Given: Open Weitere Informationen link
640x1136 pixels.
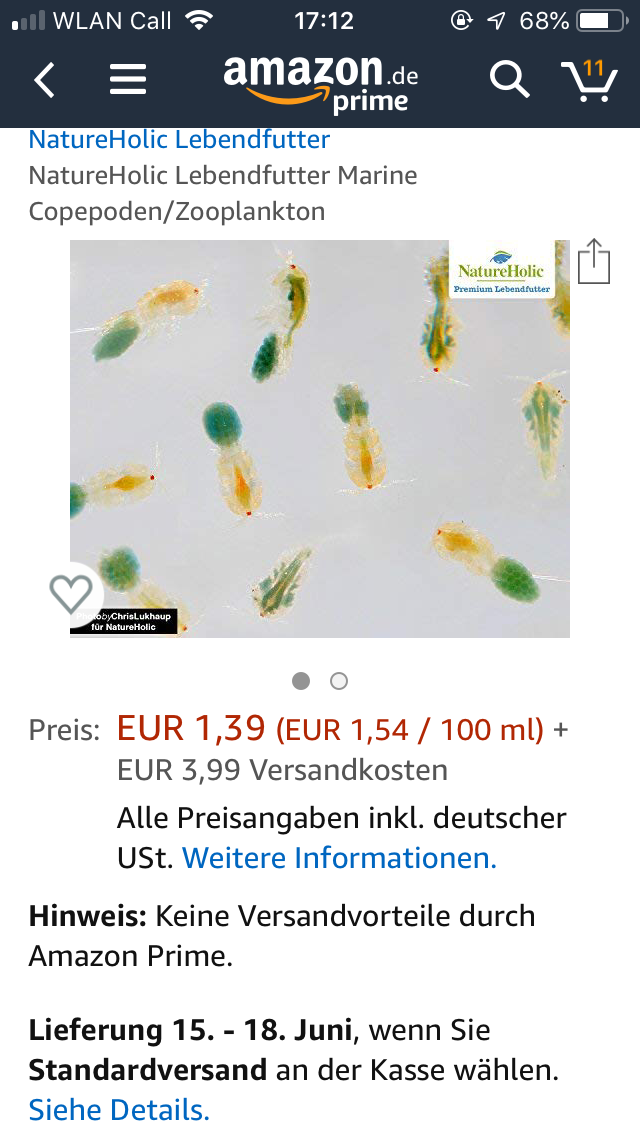Looking at the screenshot, I should pos(339,858).
